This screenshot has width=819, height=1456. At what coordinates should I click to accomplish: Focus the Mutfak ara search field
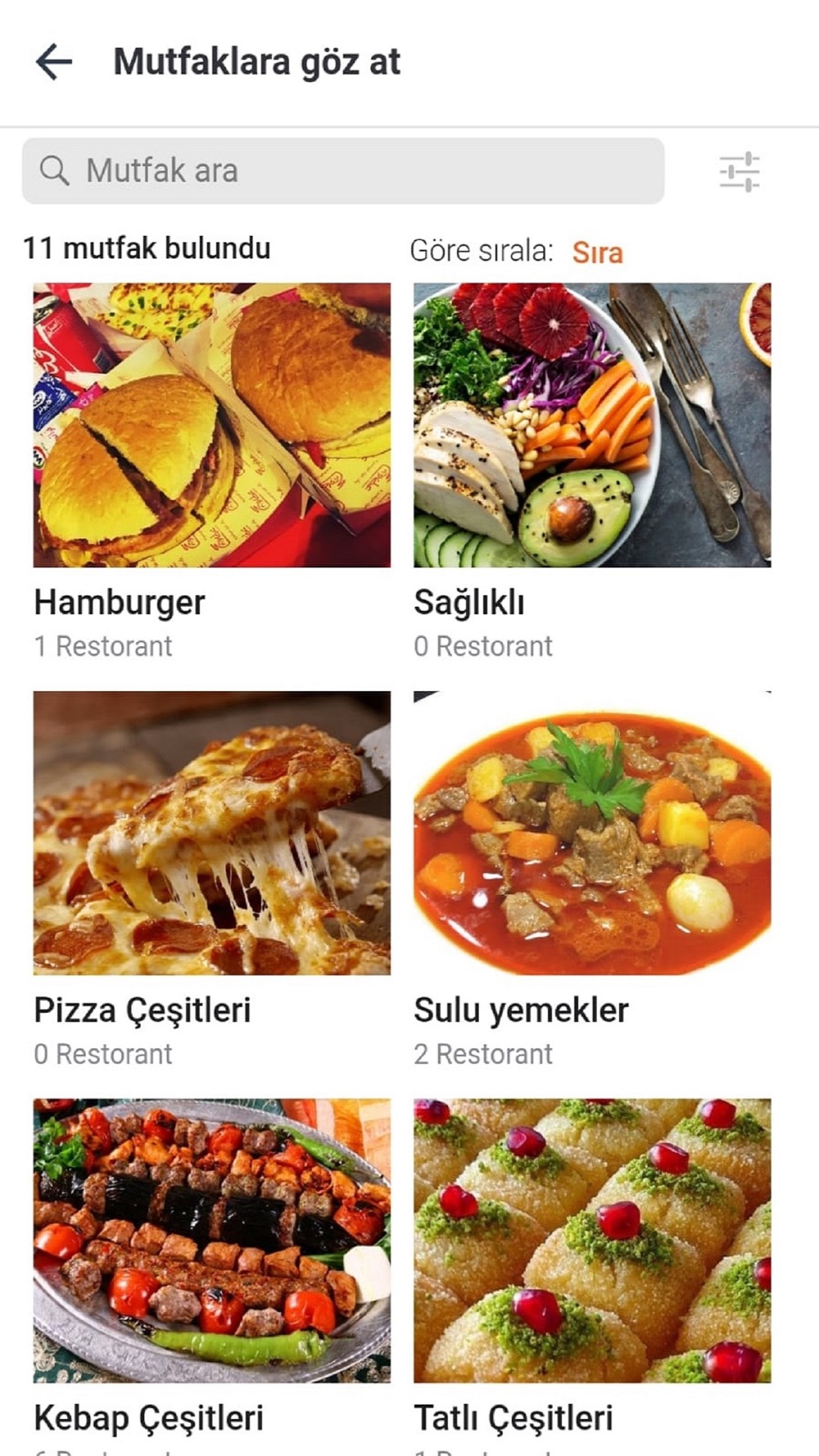(x=344, y=171)
